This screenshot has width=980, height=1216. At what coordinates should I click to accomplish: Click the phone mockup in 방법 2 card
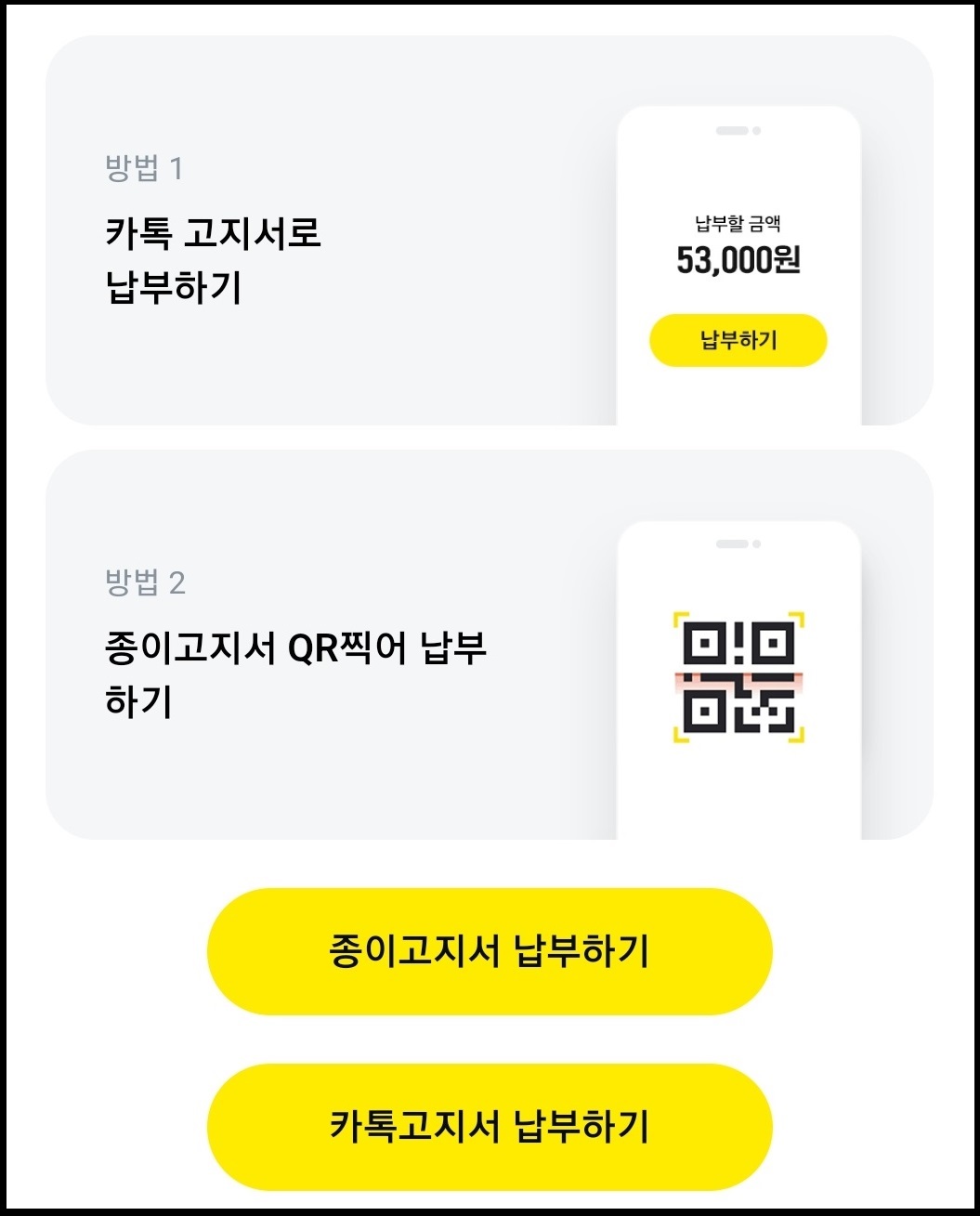[x=740, y=678]
